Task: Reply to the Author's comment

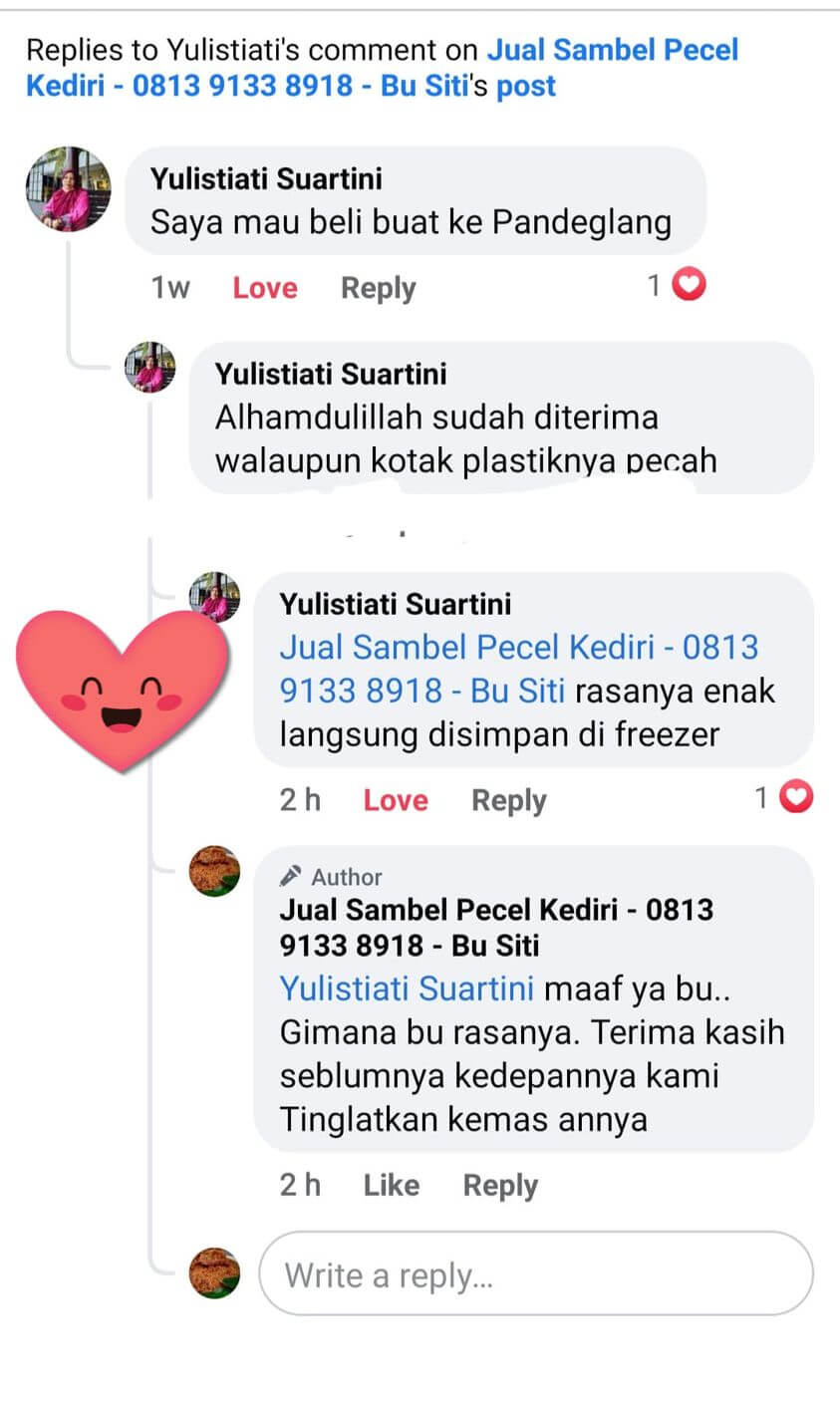Action: [500, 1185]
